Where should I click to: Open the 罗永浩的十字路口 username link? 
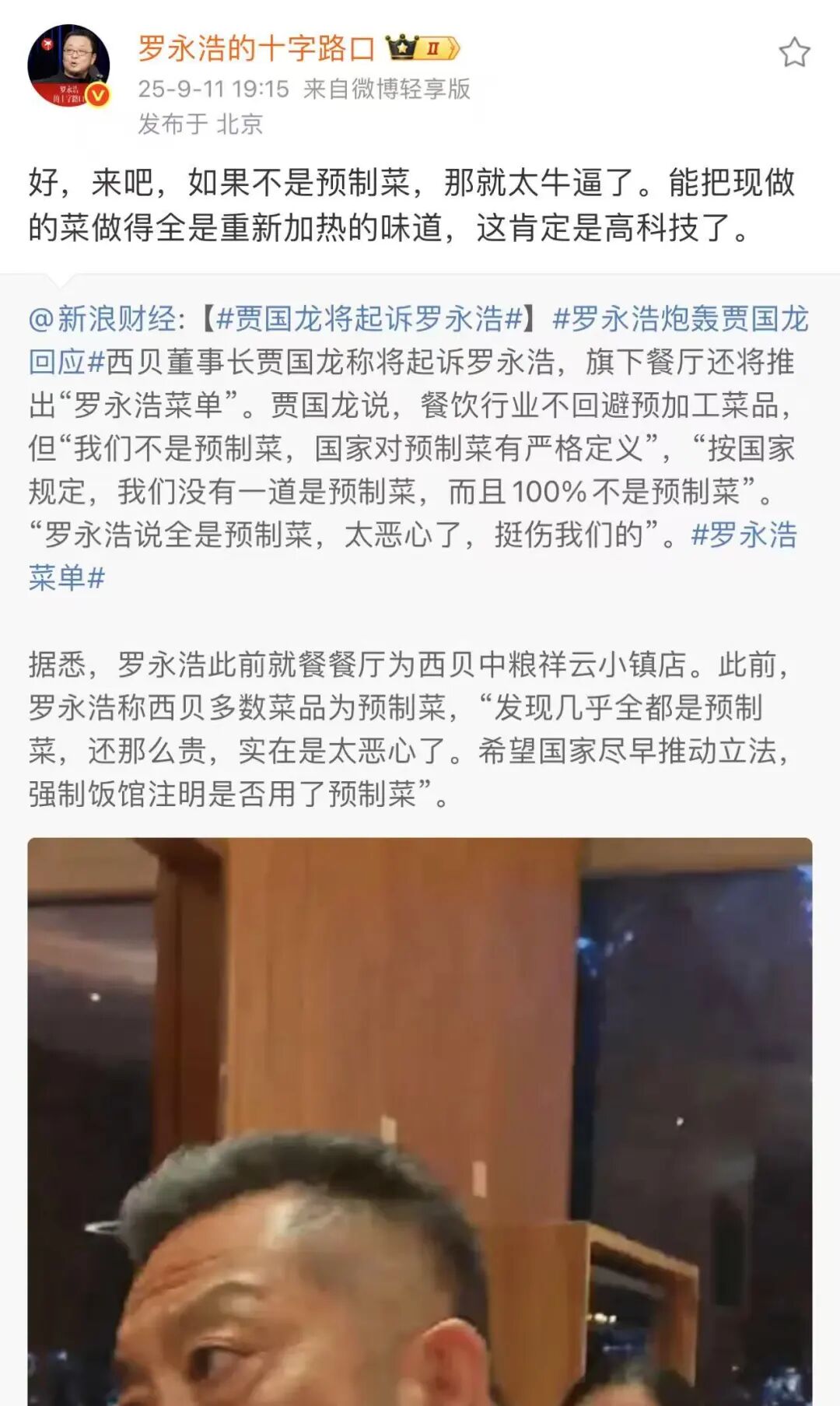pos(257,49)
